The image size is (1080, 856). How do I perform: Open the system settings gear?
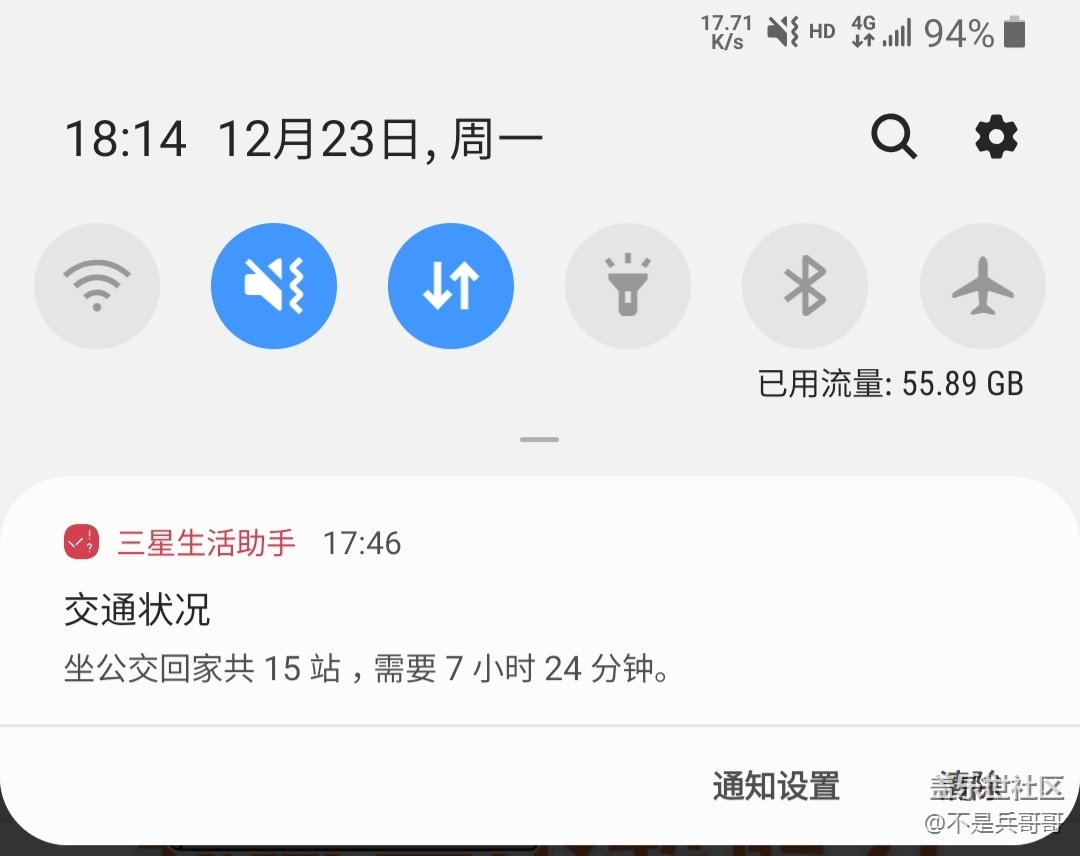coord(996,137)
